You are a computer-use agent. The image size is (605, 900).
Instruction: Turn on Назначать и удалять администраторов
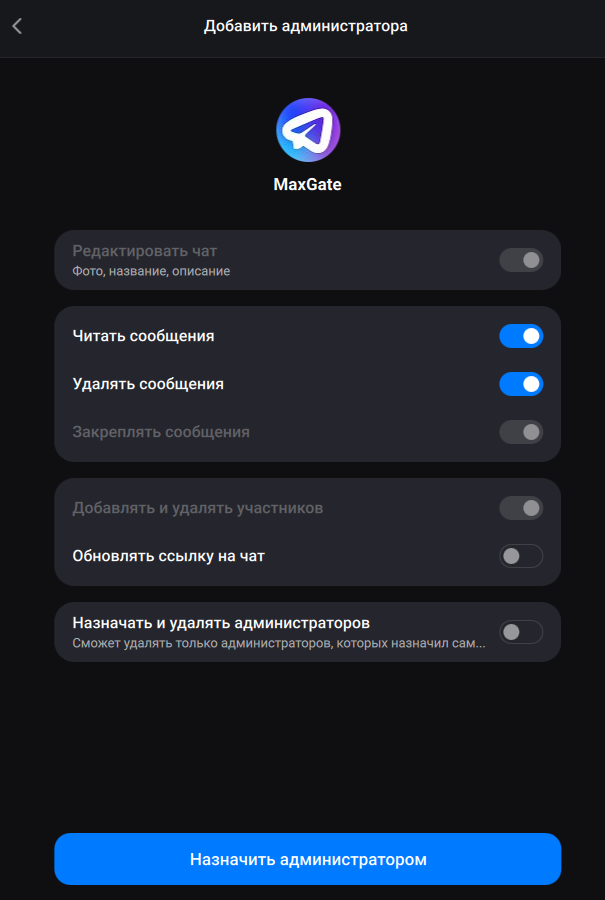521,632
